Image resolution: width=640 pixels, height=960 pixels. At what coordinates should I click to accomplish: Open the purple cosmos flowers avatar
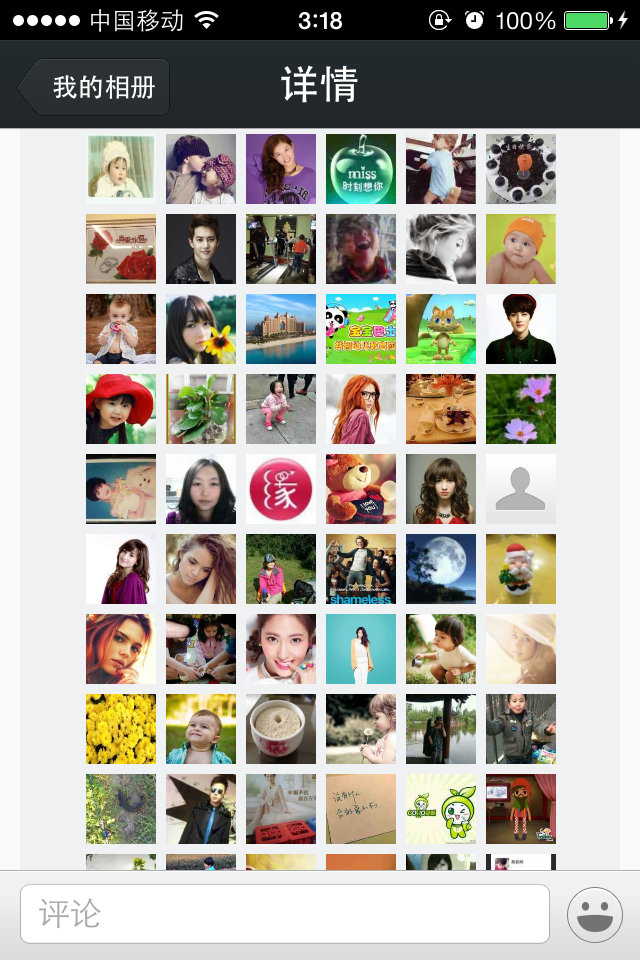521,409
